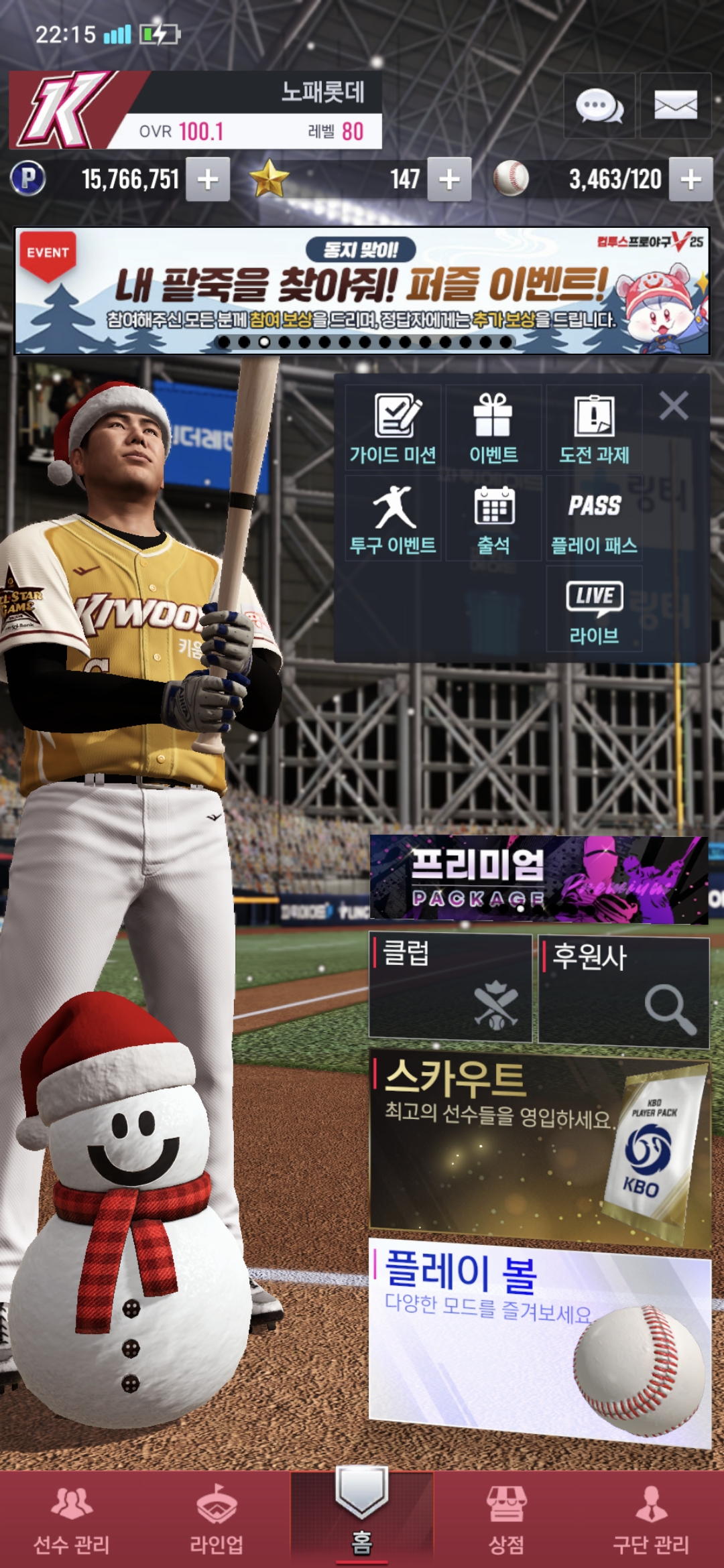The width and height of the screenshot is (724, 1568).
Task: Add more baseballs with the plus button
Action: point(690,180)
